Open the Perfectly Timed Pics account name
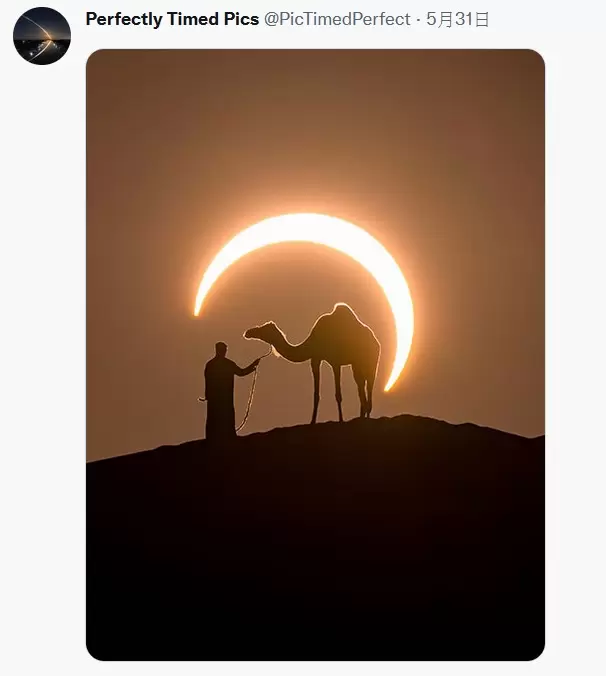The image size is (606, 676). click(x=172, y=19)
